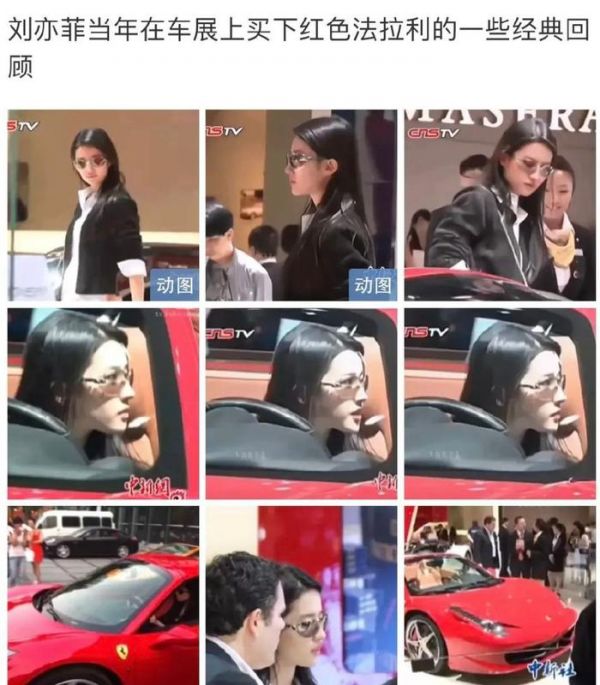Open the photo of the red Ferrari near a white van

103,595
